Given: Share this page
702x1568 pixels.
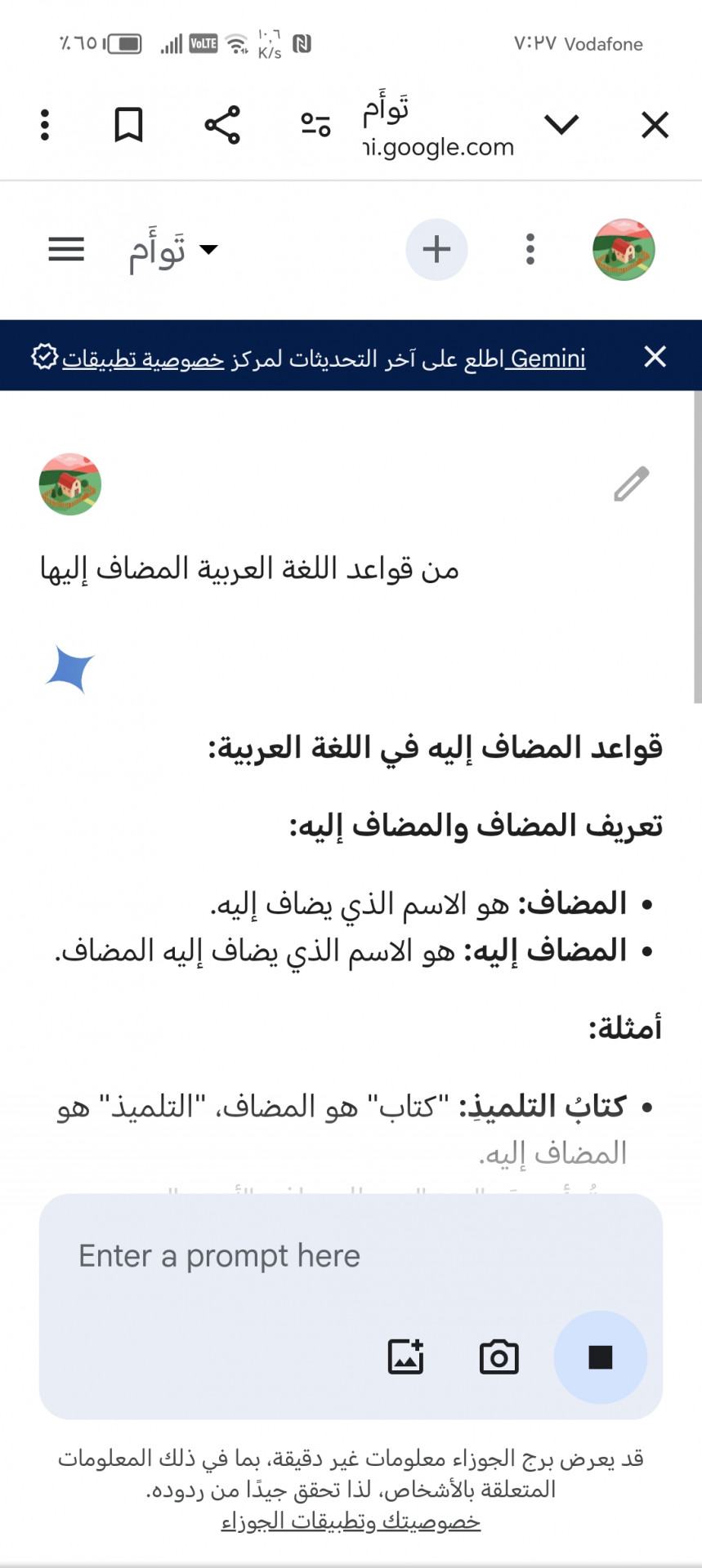Looking at the screenshot, I should pos(222,125).
